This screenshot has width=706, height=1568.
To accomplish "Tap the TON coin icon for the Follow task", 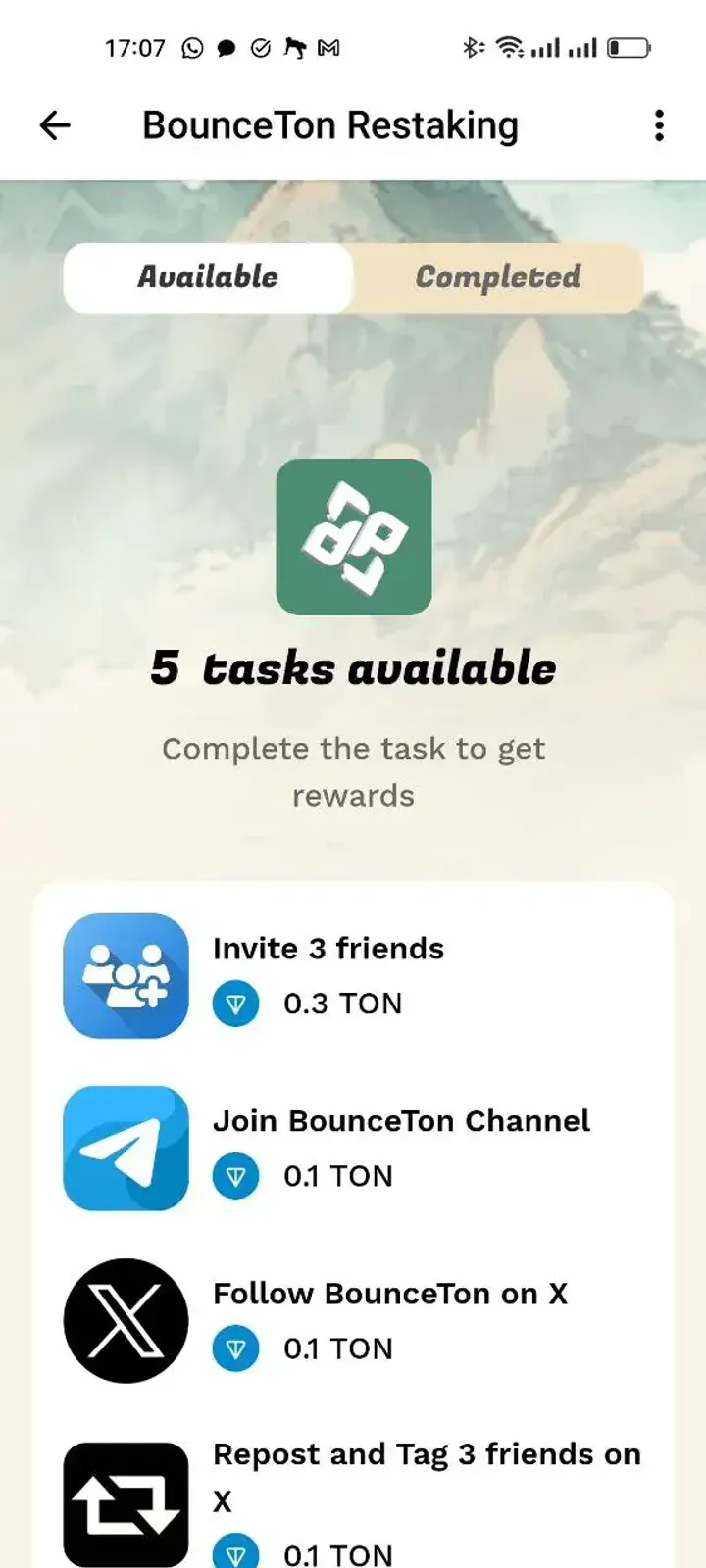I will point(236,1347).
